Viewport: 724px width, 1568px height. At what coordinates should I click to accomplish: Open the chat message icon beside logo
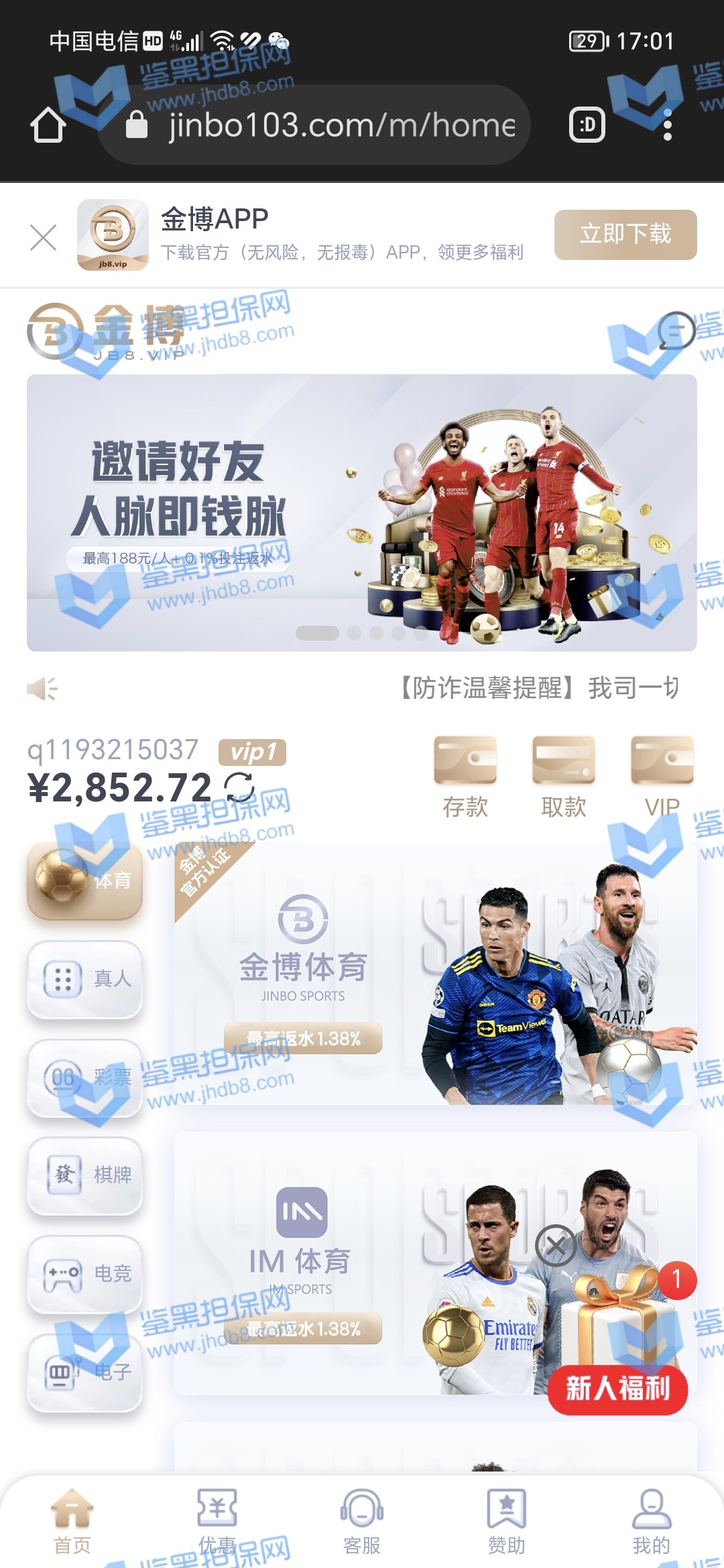[x=676, y=330]
